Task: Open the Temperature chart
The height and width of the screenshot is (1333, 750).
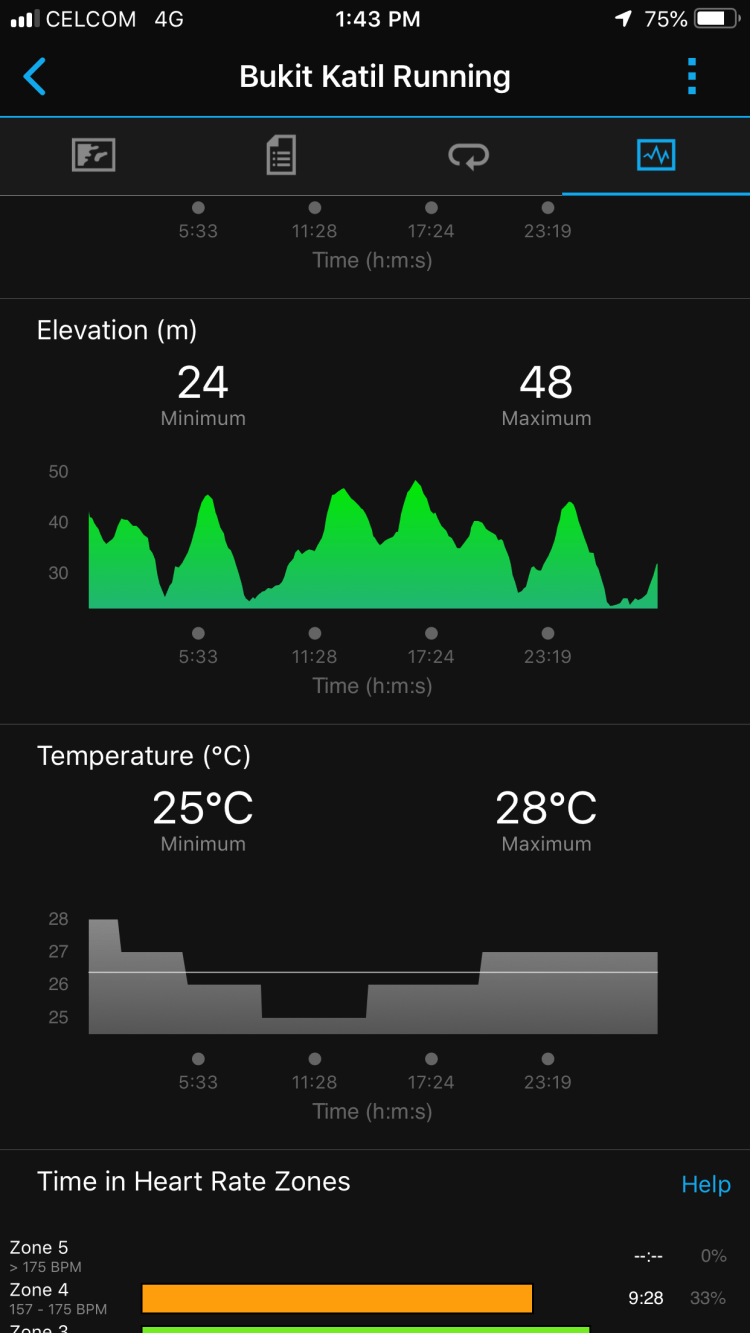Action: [373, 975]
